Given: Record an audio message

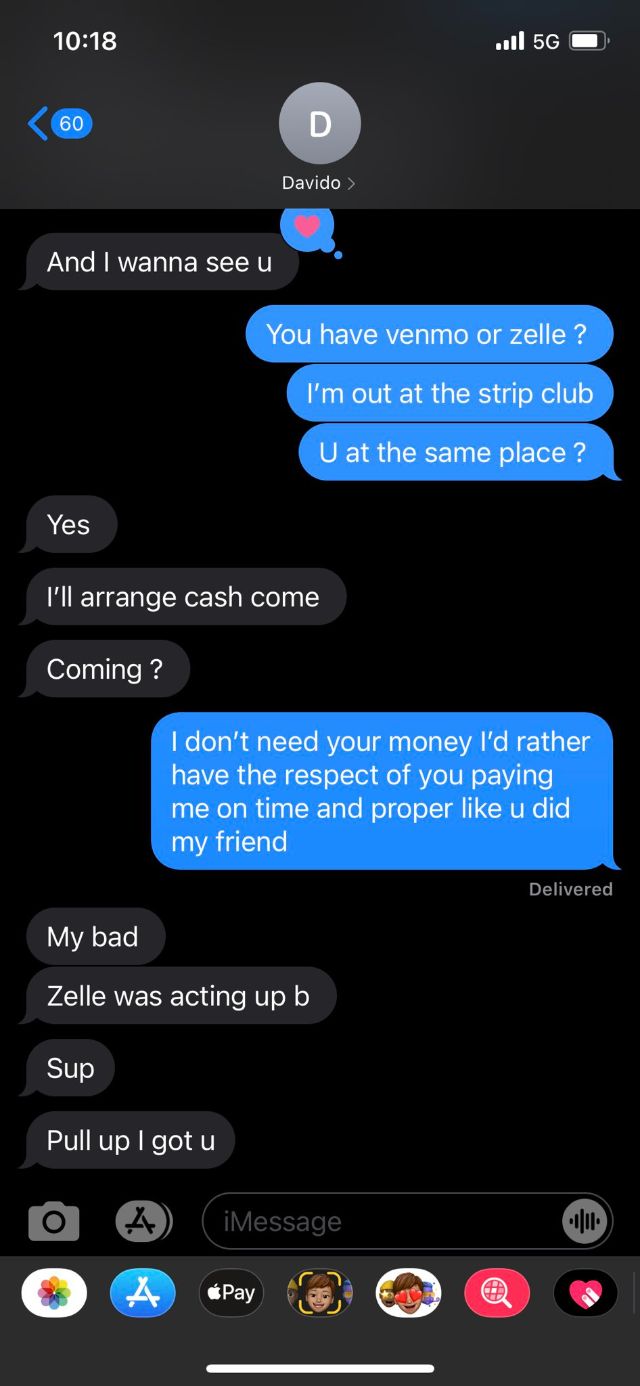Looking at the screenshot, I should (x=584, y=1221).
